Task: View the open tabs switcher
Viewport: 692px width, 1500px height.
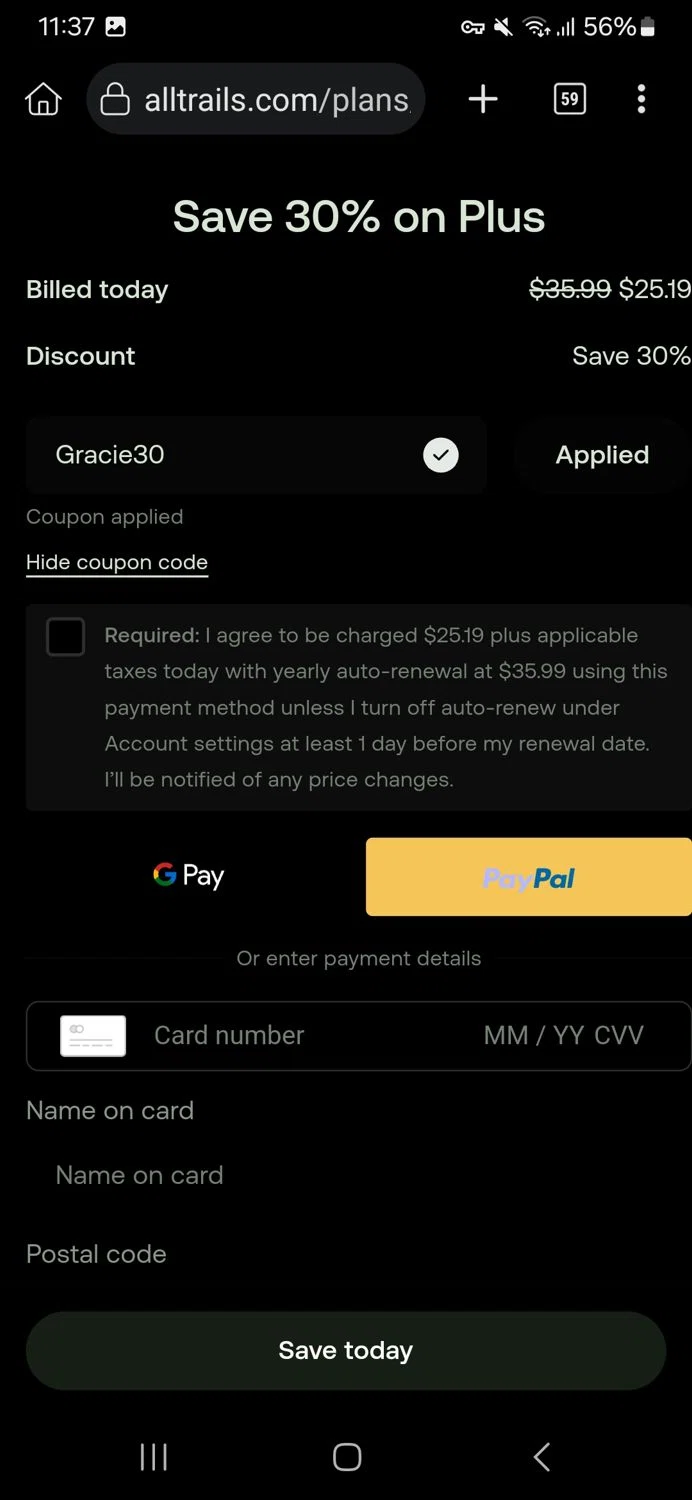Action: [x=569, y=99]
